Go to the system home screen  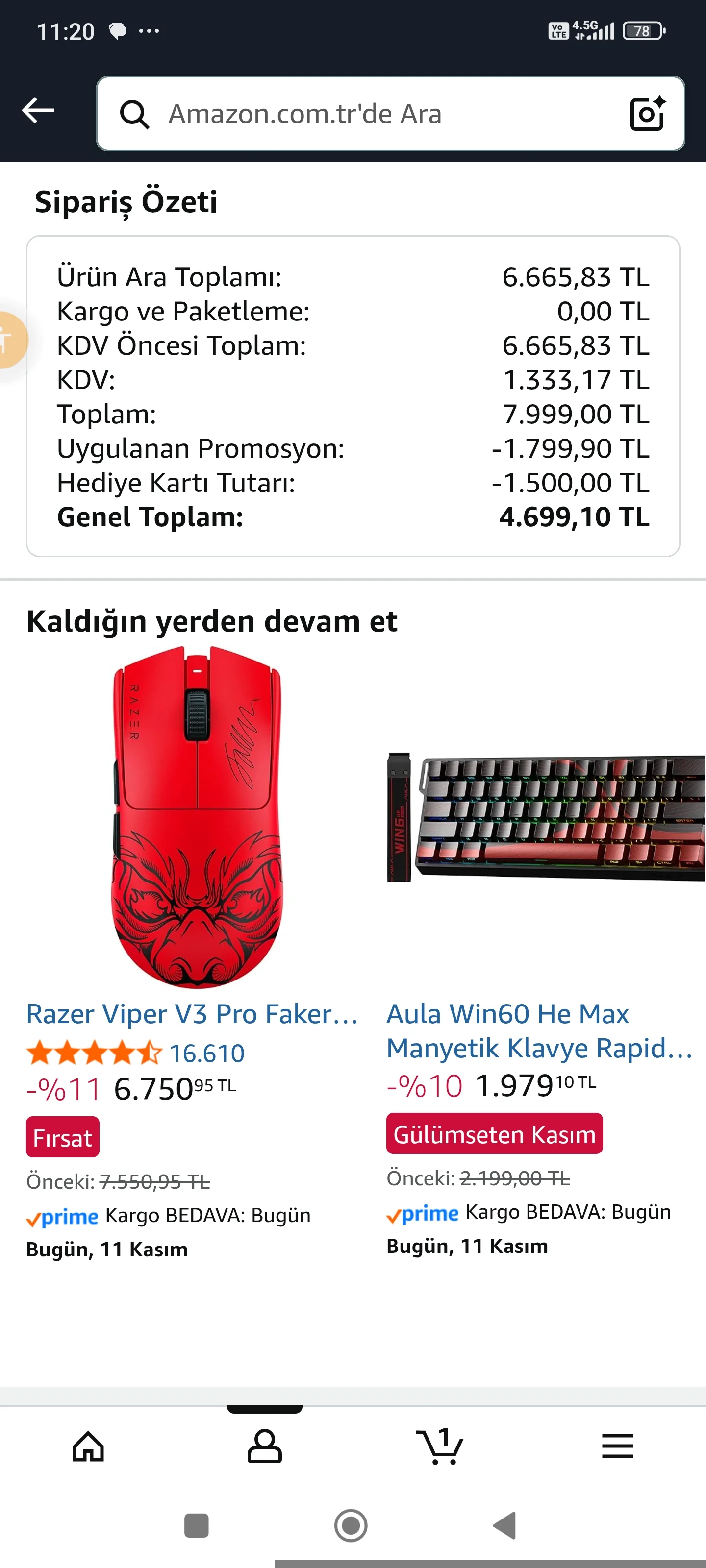pos(351,1525)
